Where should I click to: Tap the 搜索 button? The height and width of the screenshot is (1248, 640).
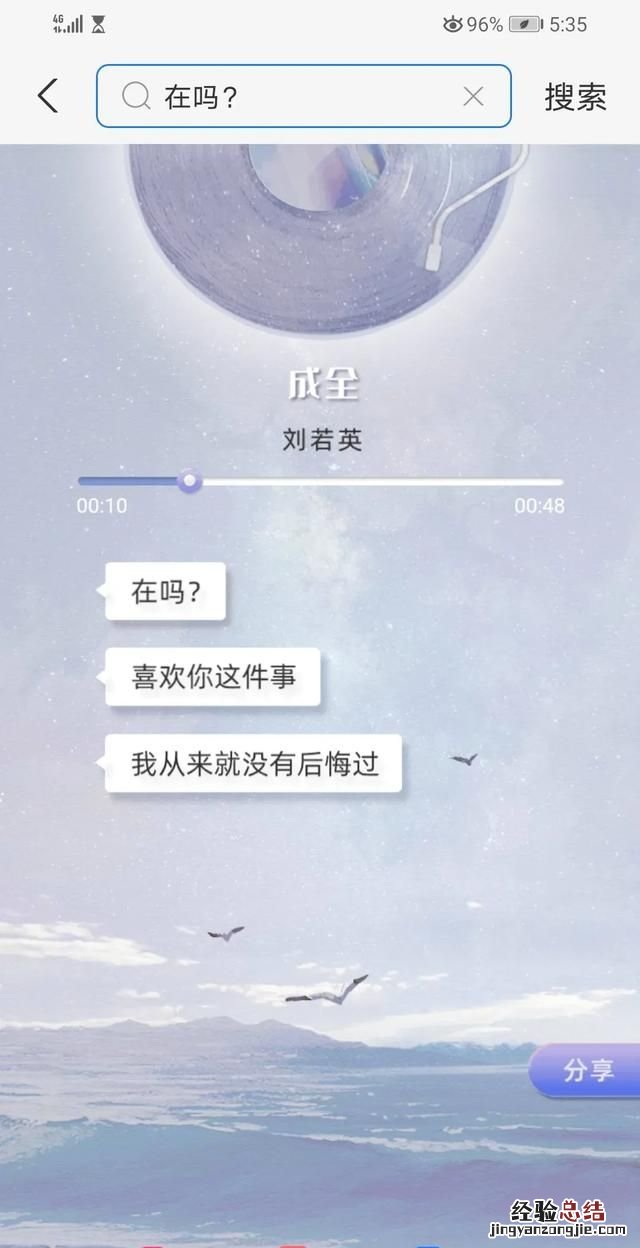pyautogui.click(x=575, y=96)
